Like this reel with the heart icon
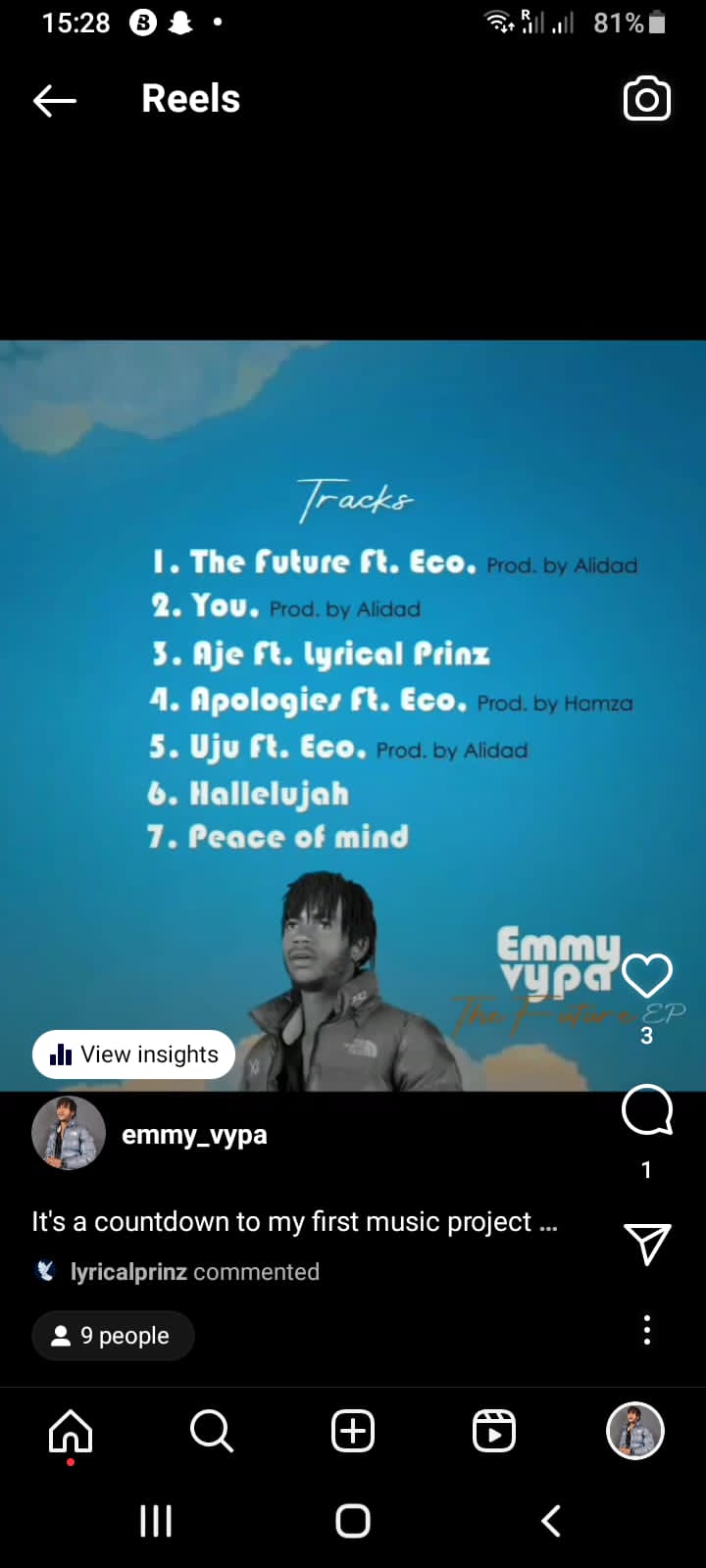 pyautogui.click(x=647, y=975)
